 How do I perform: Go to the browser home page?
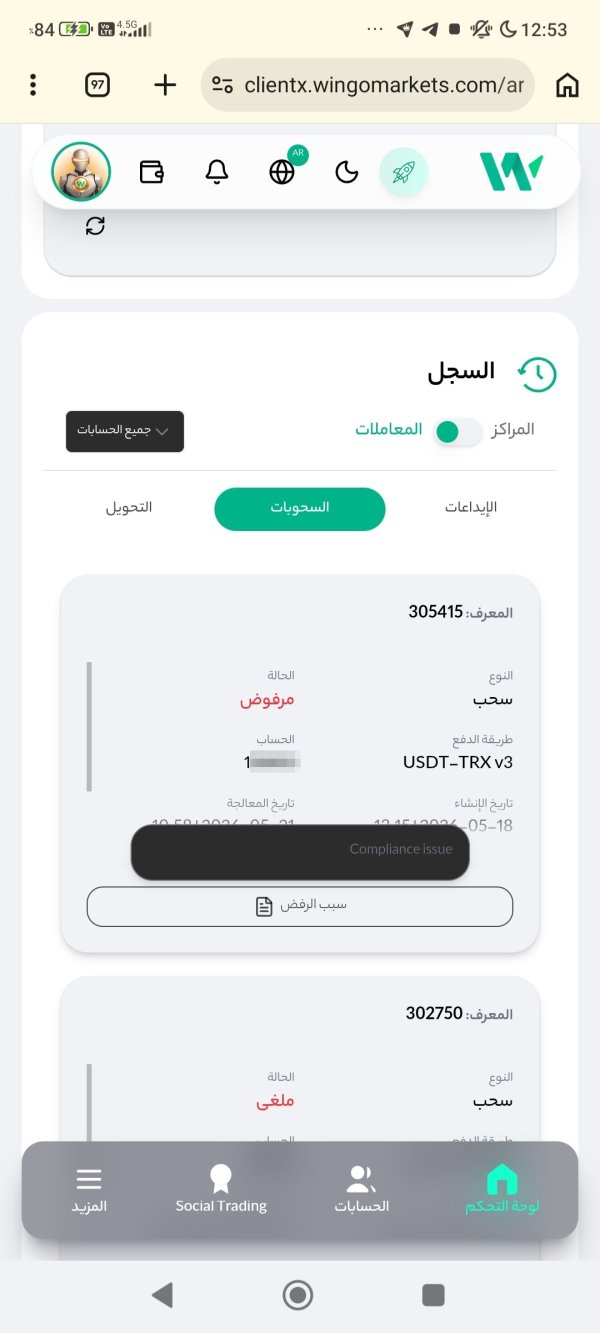[567, 85]
